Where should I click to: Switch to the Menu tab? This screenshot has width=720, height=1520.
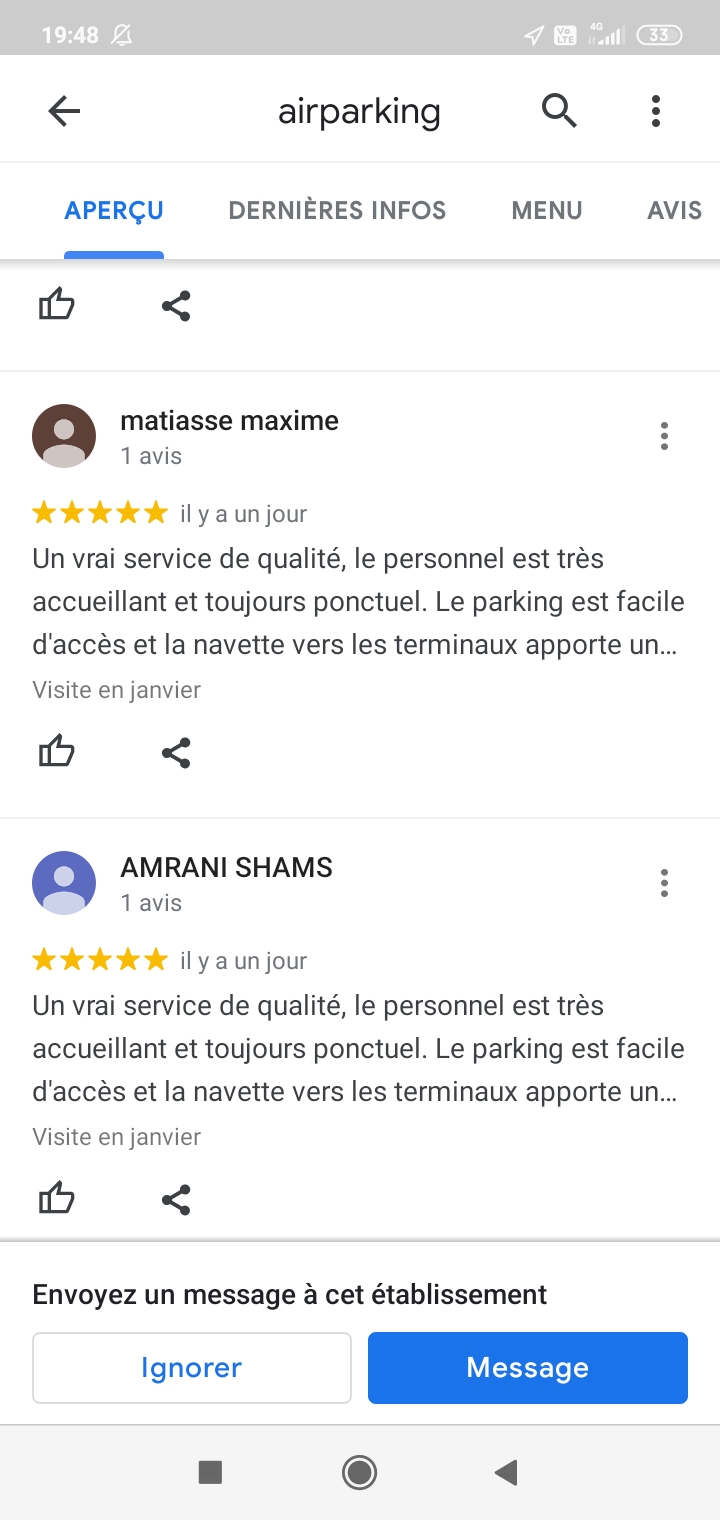(547, 211)
